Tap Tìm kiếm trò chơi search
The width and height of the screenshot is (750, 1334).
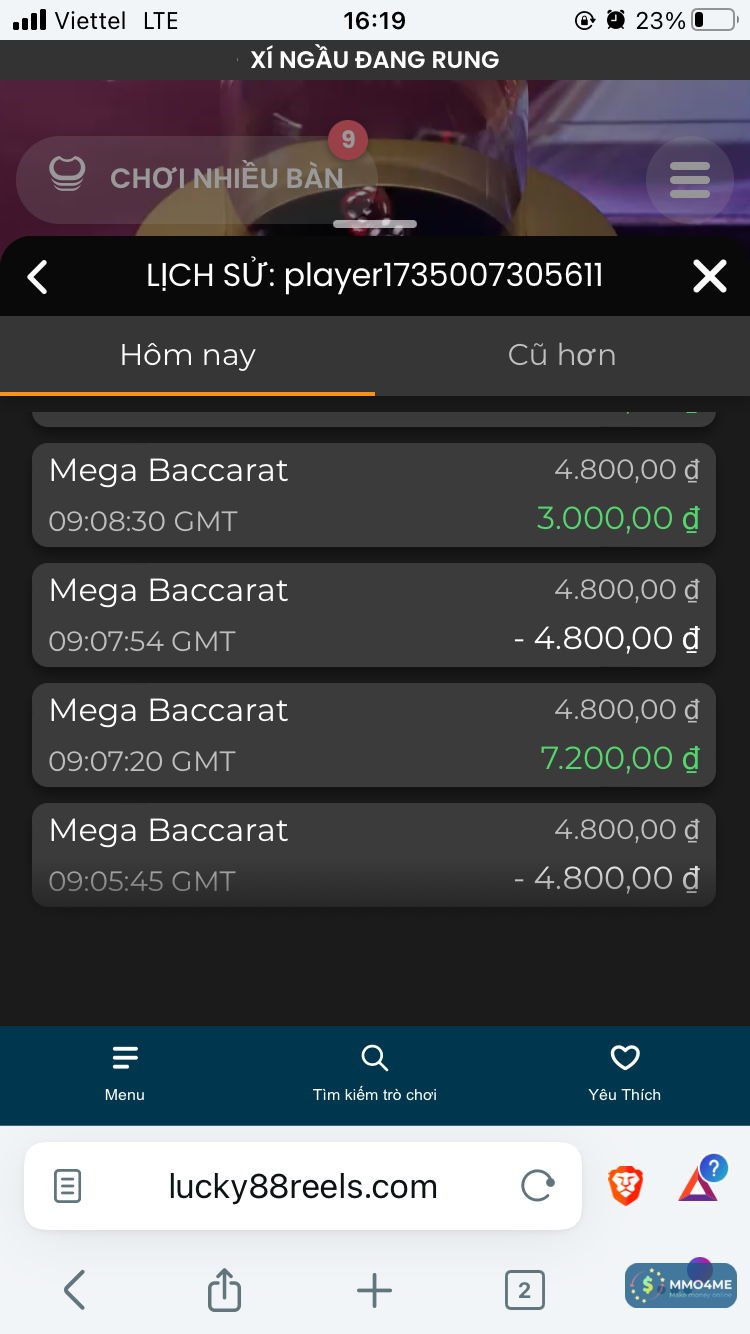click(x=375, y=1073)
